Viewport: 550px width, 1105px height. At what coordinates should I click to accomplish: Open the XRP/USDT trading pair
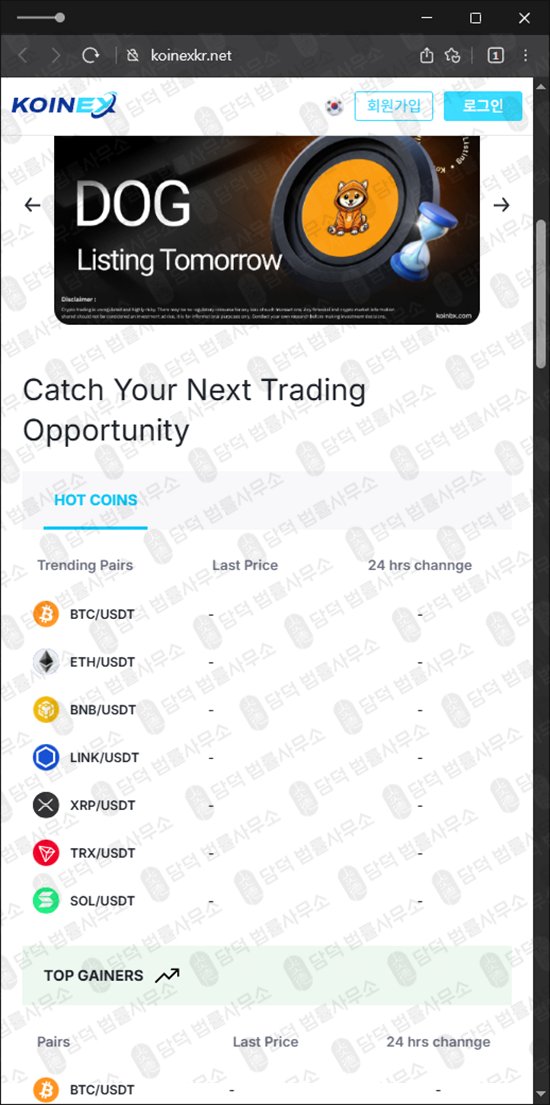click(x=267, y=805)
